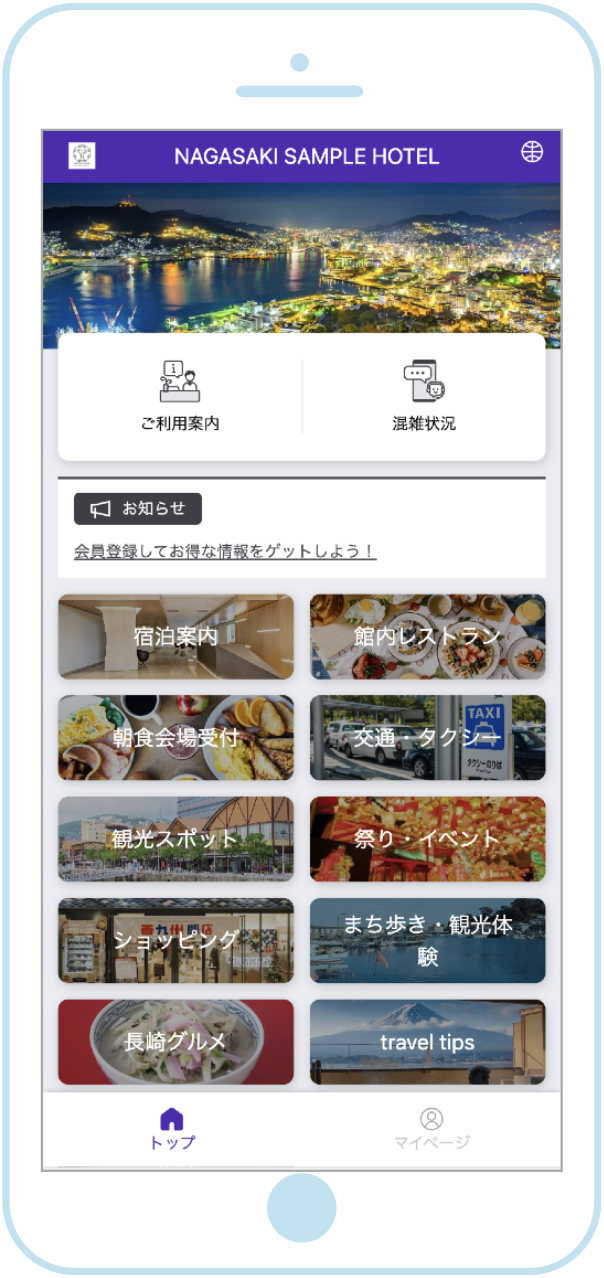Image resolution: width=604 pixels, height=1278 pixels.
Task: Open the language globe icon
Action: [x=533, y=152]
